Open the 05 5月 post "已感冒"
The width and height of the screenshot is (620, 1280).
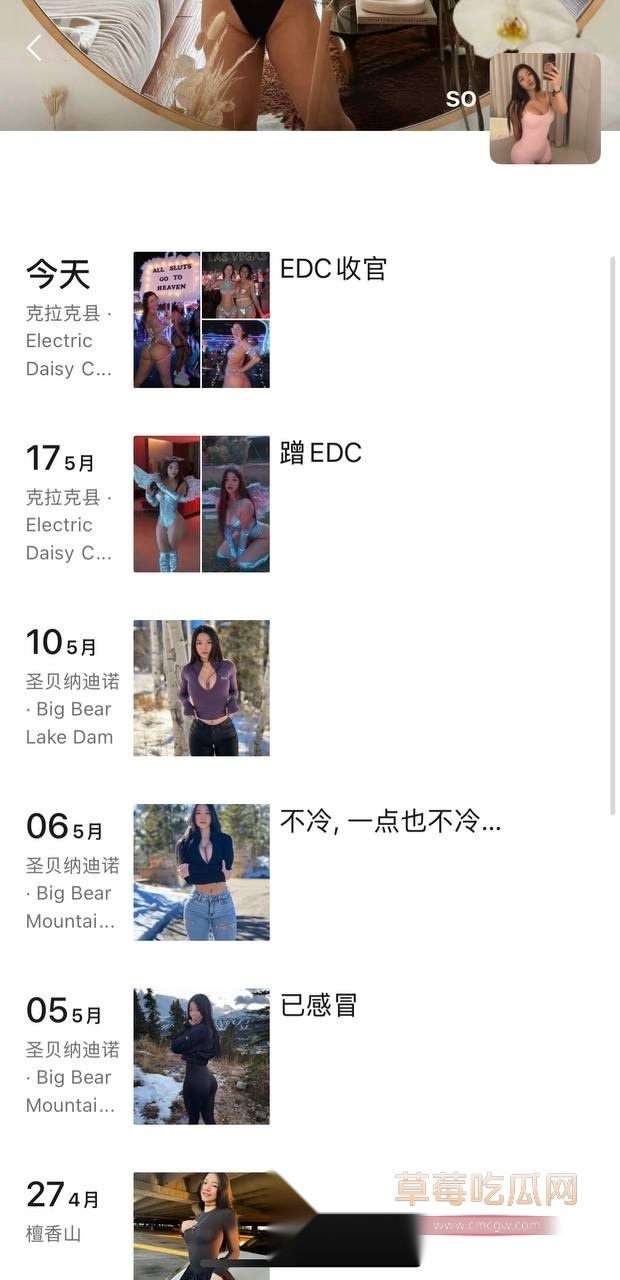pyautogui.click(x=319, y=1005)
